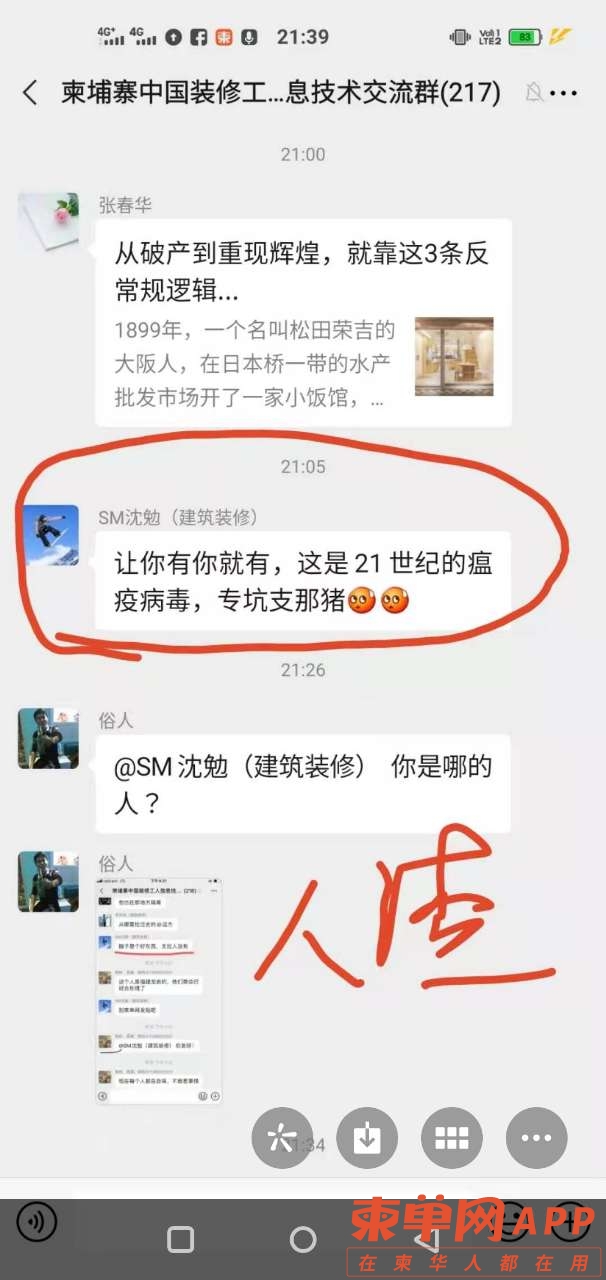The image size is (606, 1280).
Task: Go back from the group chat
Action: tap(30, 93)
